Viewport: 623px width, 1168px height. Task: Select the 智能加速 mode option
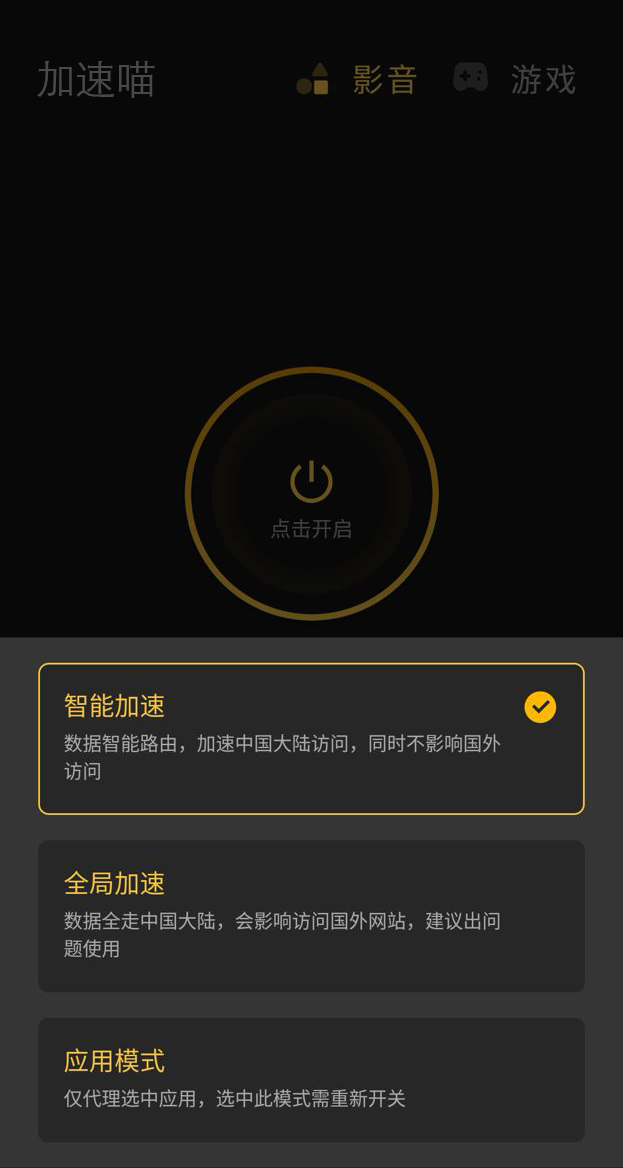pyautogui.click(x=311, y=738)
